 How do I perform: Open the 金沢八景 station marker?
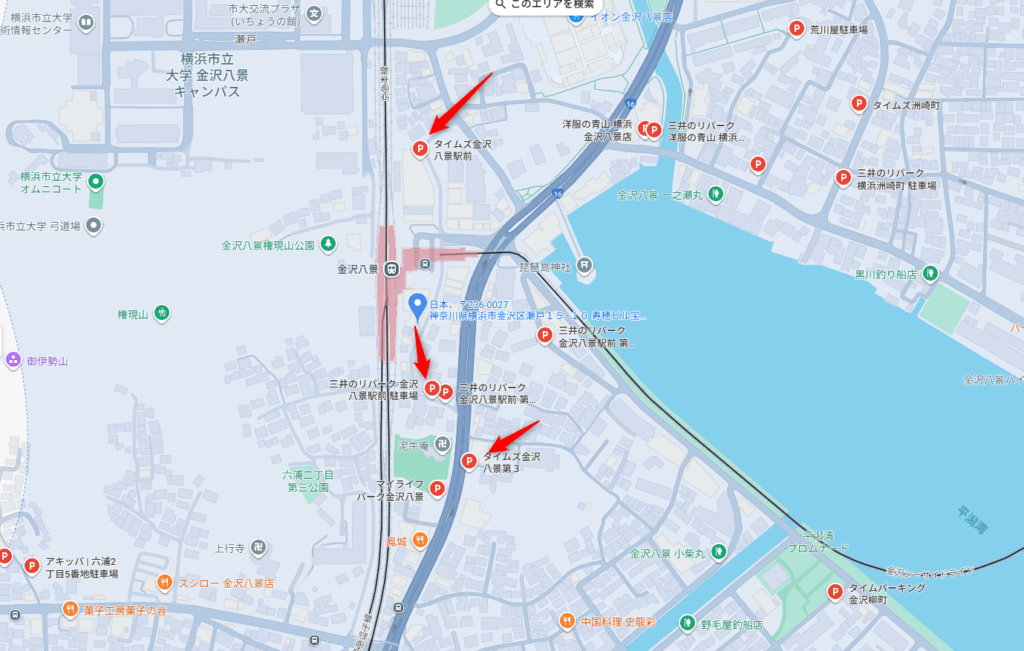[x=392, y=268]
